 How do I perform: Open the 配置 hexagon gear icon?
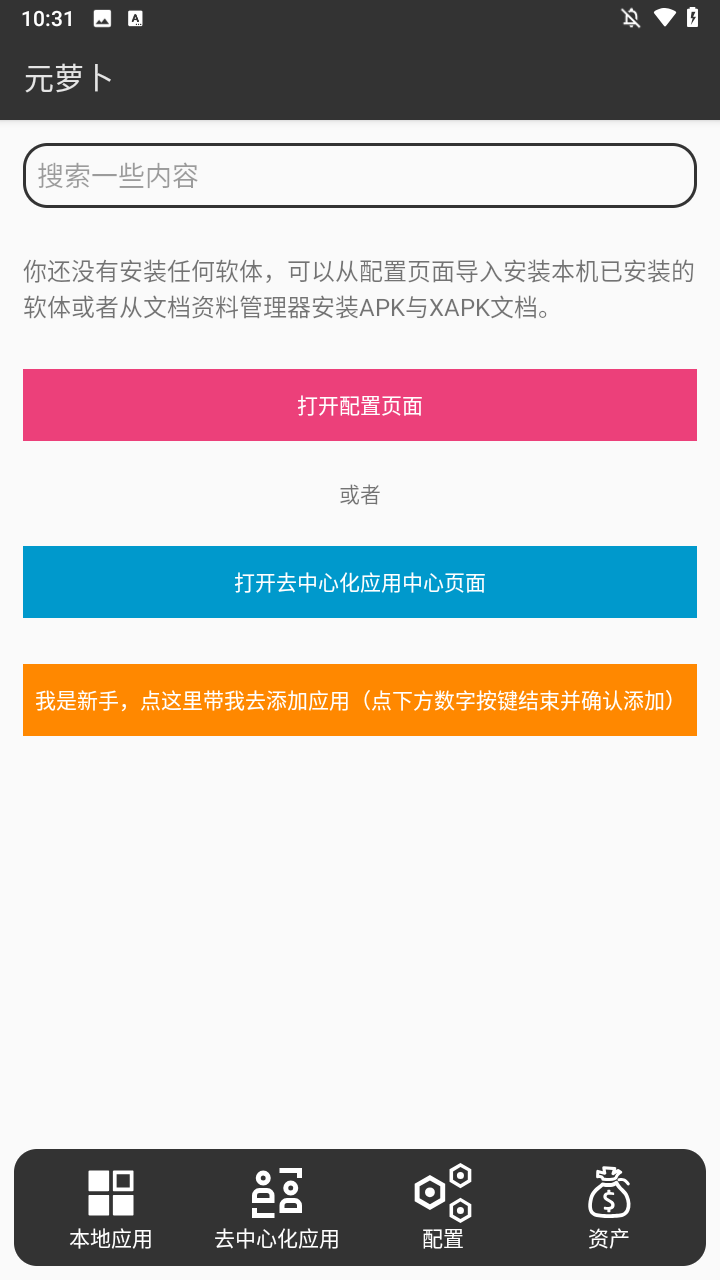[x=440, y=1192]
